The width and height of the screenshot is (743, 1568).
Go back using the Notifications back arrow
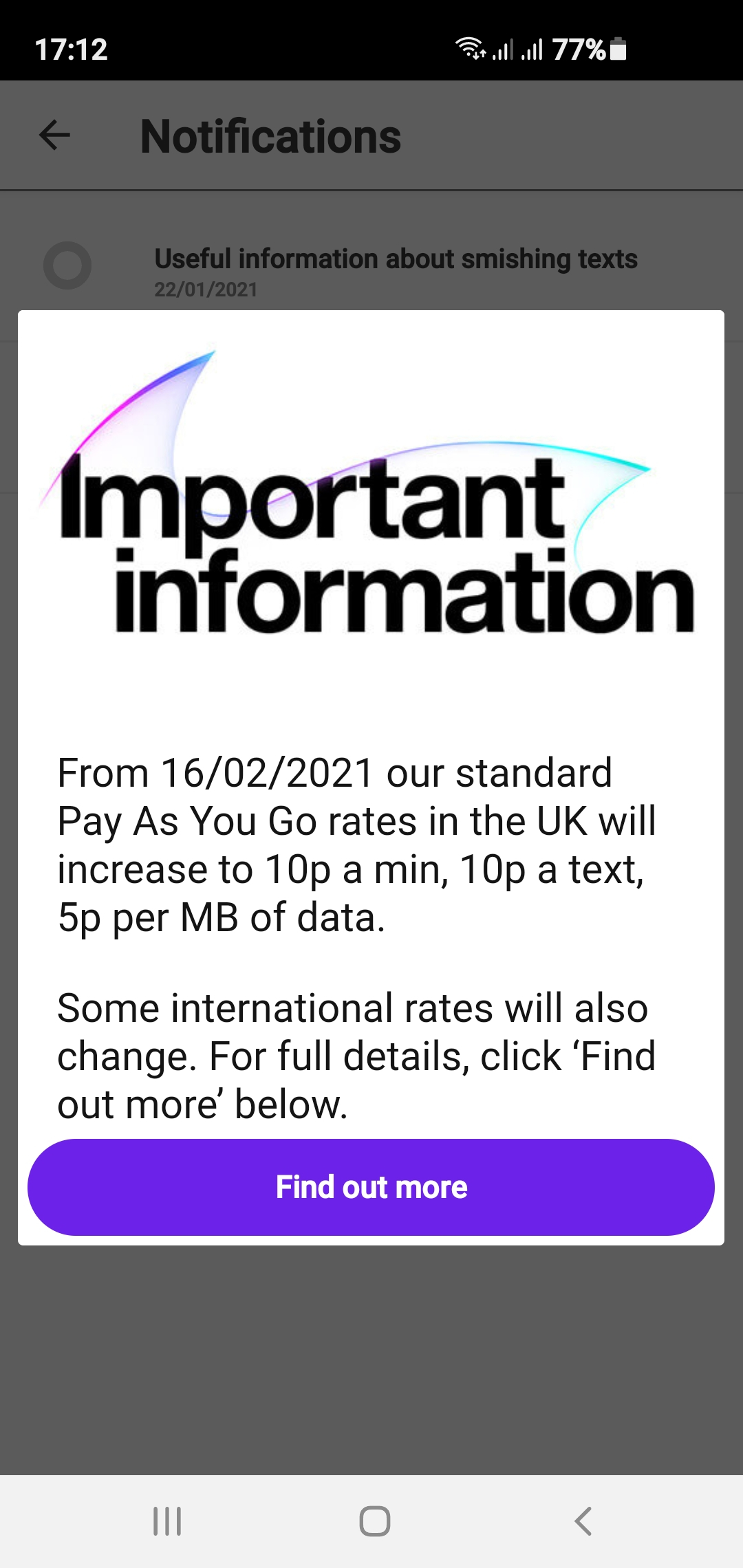(55, 135)
